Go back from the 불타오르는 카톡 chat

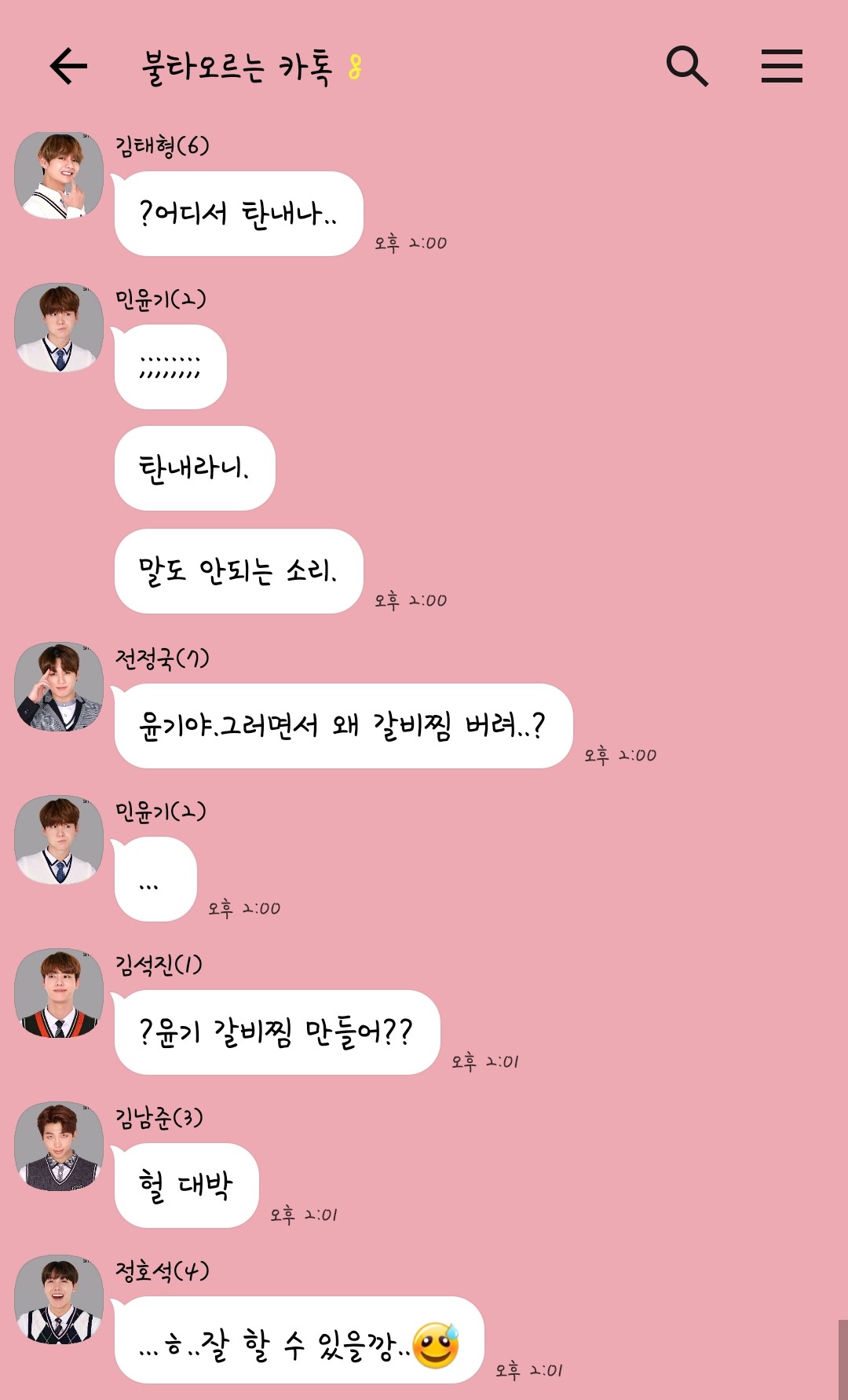tap(68, 66)
